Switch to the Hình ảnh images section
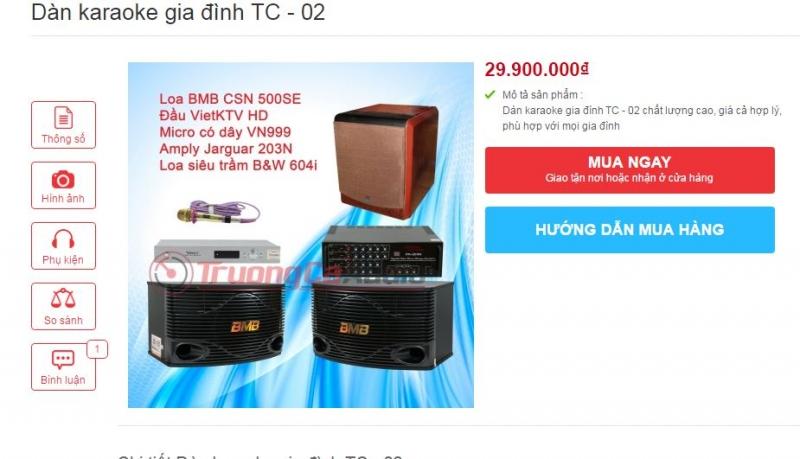The width and height of the screenshot is (800, 459). pyautogui.click(x=63, y=185)
